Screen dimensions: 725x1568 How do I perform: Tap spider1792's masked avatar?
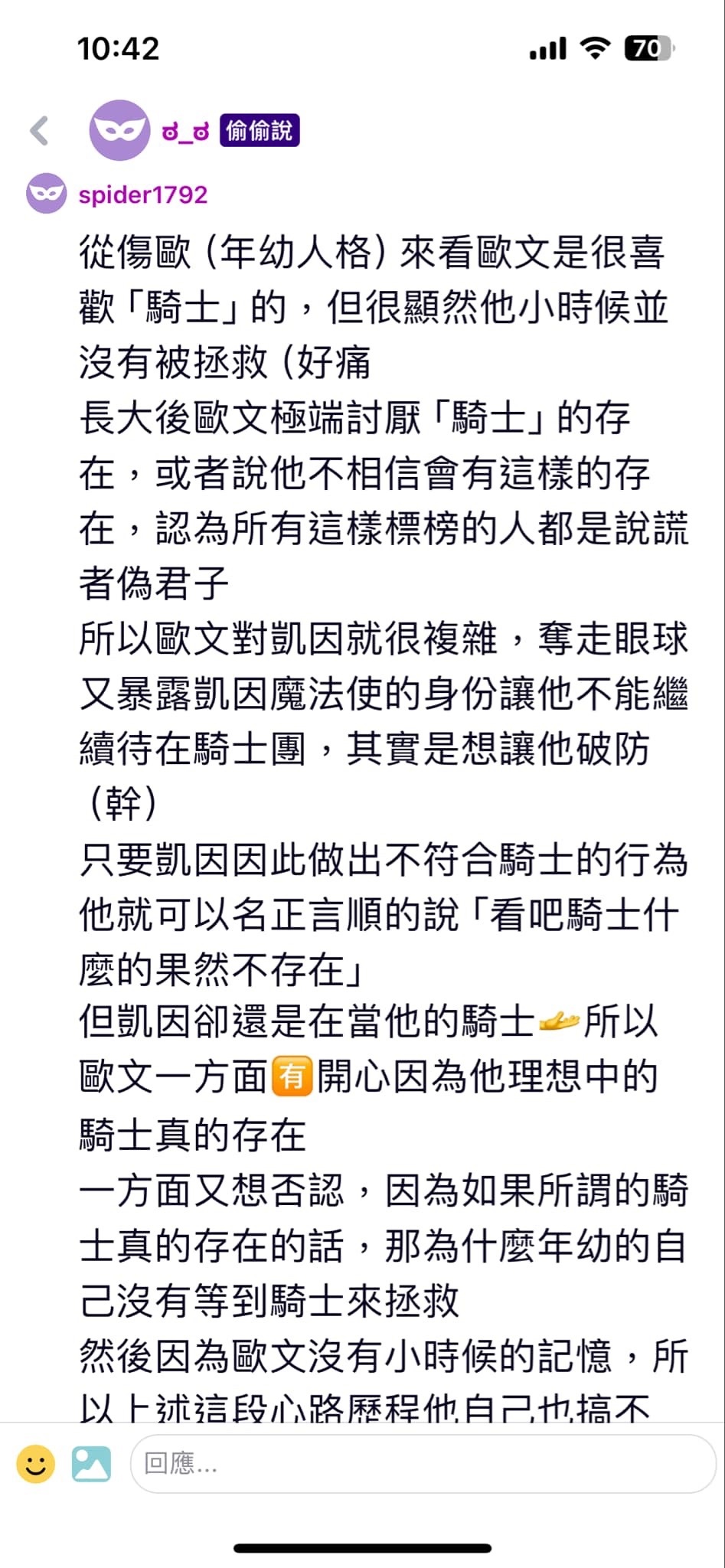[46, 194]
